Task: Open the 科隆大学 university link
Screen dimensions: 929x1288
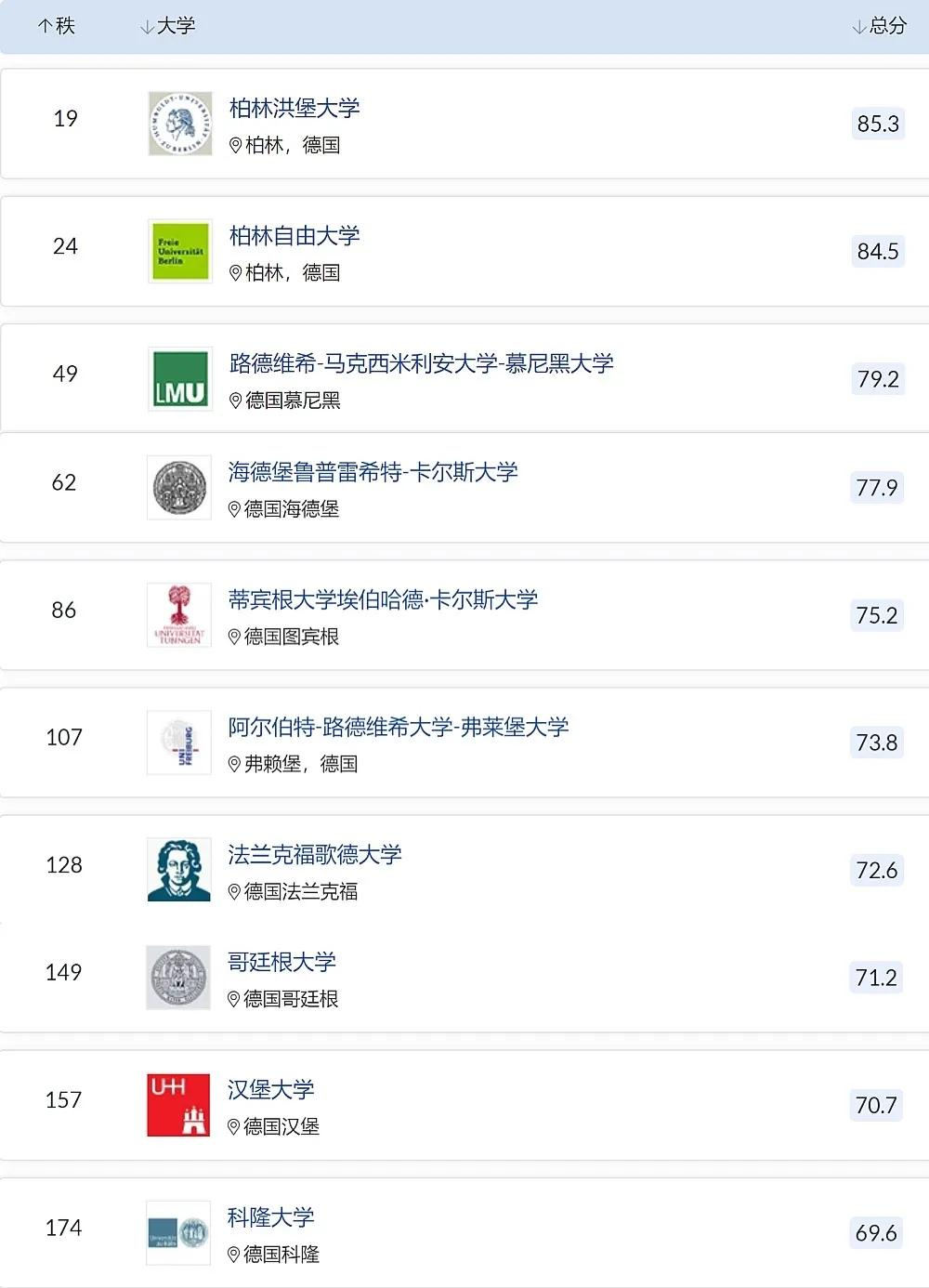Action: [271, 1217]
